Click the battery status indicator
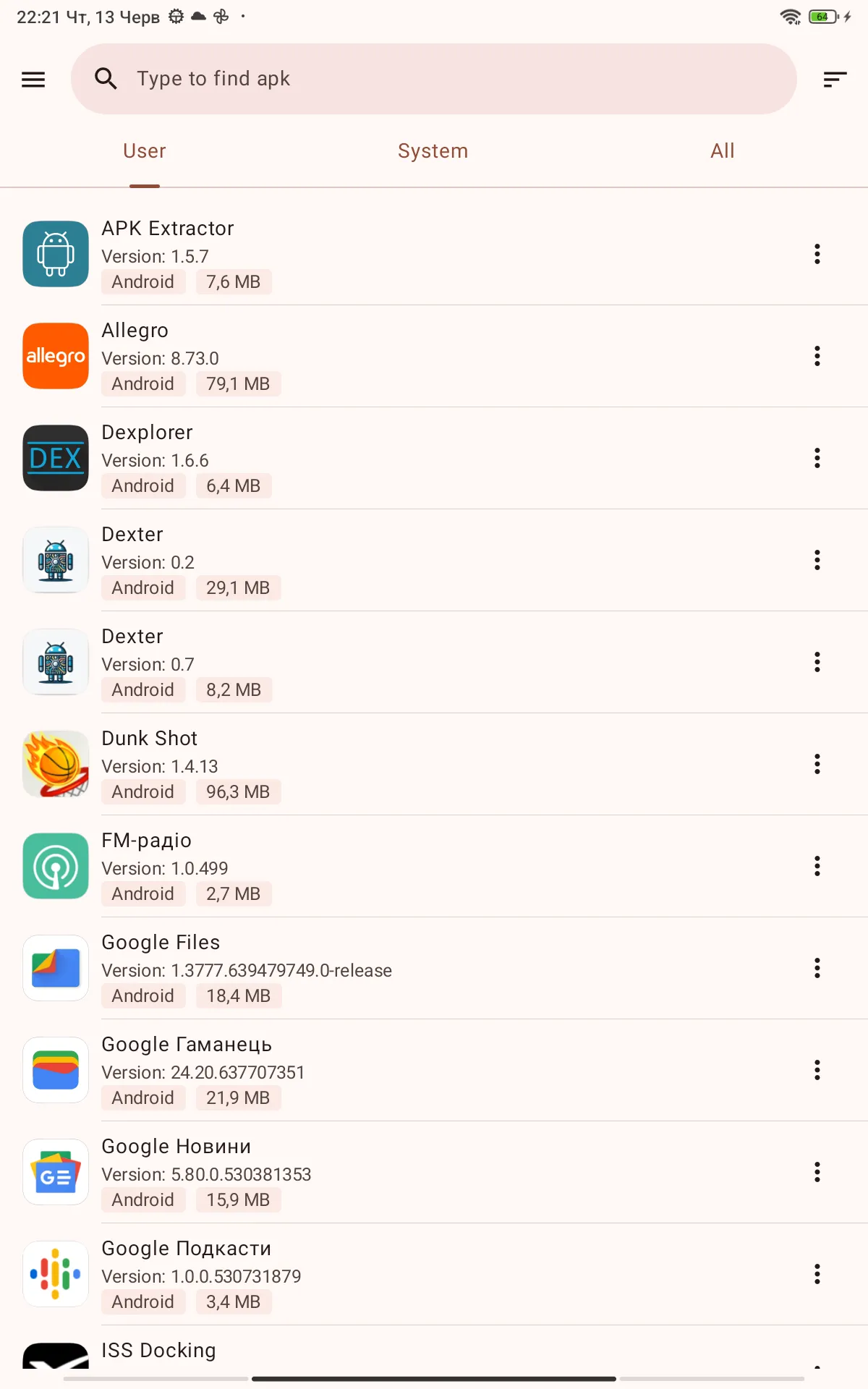Viewport: 868px width, 1389px height. coord(821,16)
